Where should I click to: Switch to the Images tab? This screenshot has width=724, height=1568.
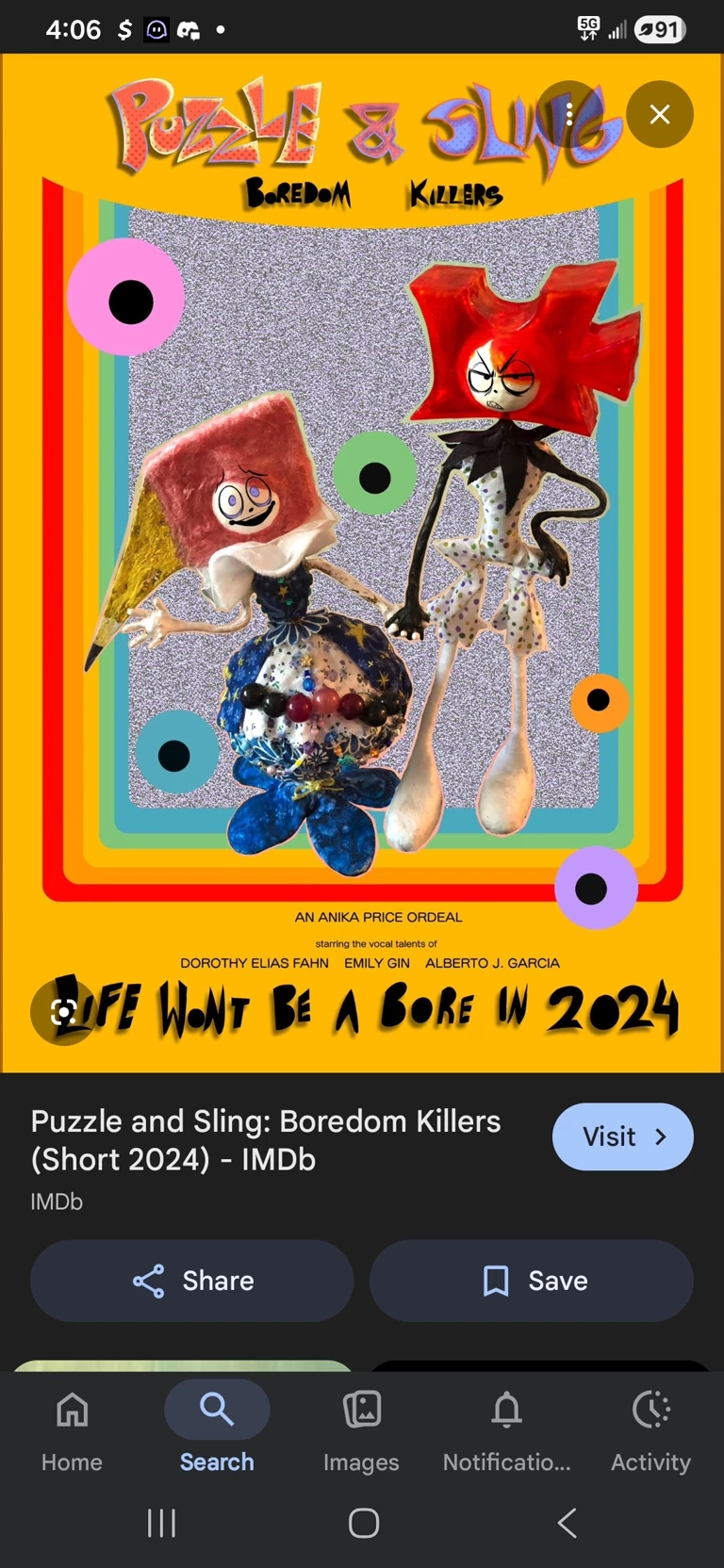coord(361,1428)
